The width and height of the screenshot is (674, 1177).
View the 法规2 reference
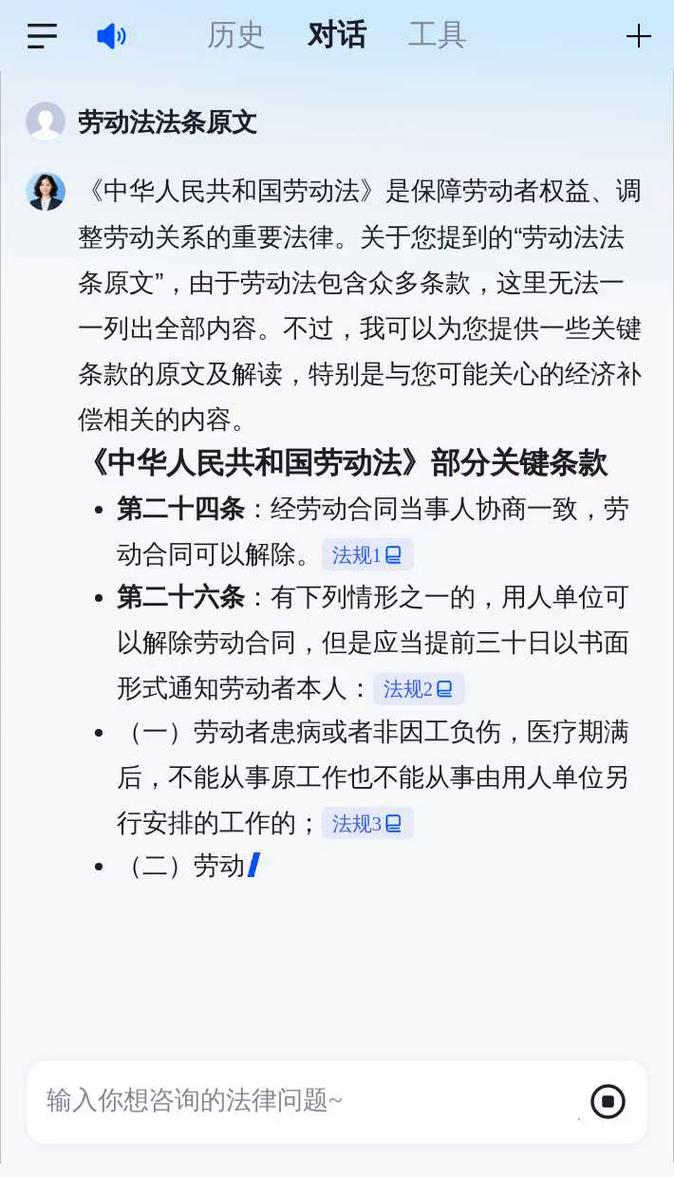point(418,689)
